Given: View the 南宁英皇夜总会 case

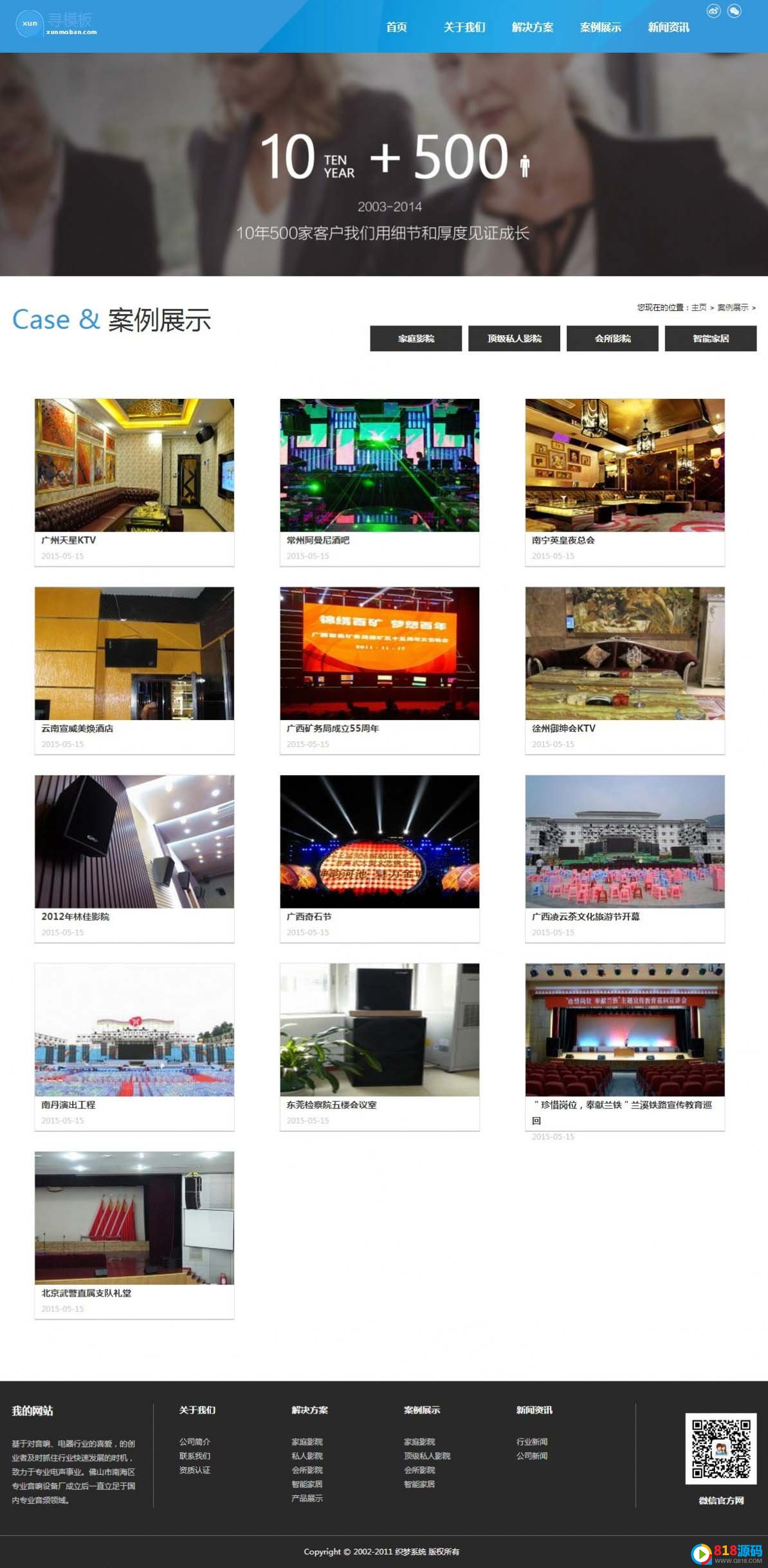Looking at the screenshot, I should [x=625, y=482].
